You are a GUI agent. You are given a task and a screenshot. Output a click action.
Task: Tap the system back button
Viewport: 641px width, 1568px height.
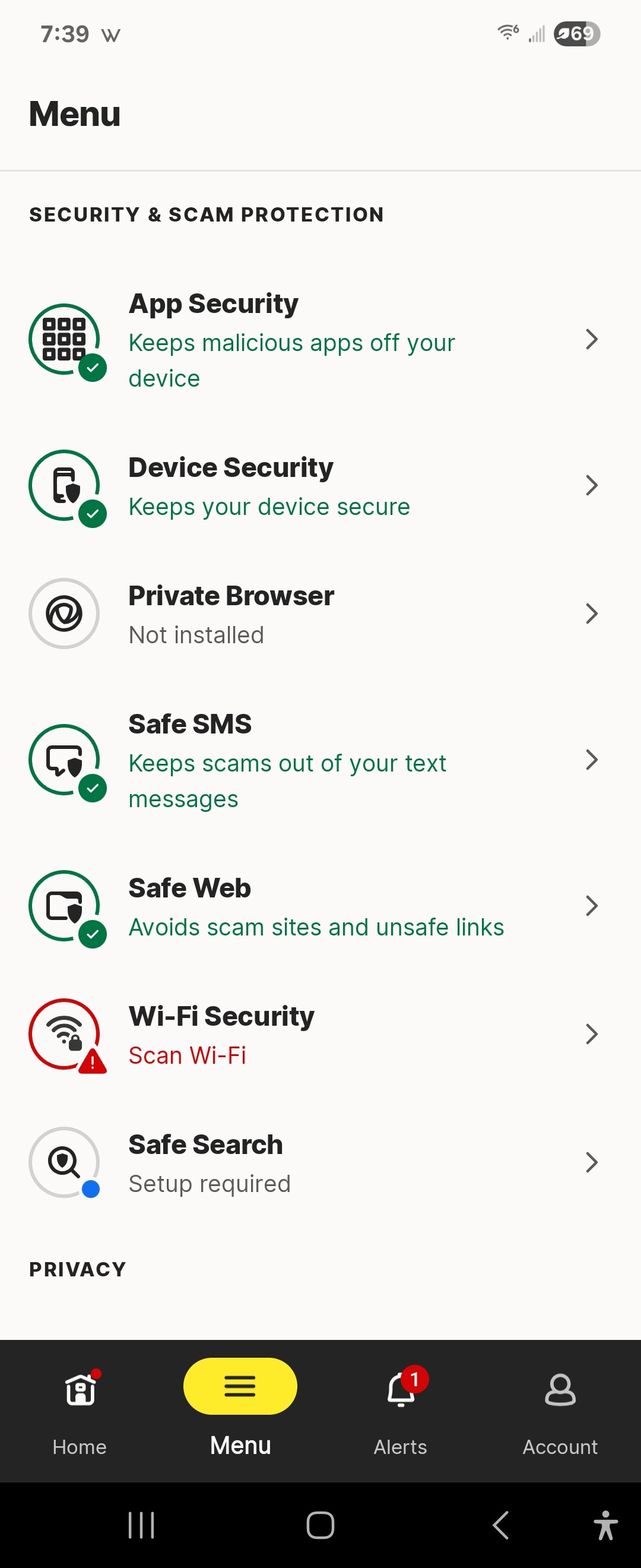click(x=500, y=1525)
